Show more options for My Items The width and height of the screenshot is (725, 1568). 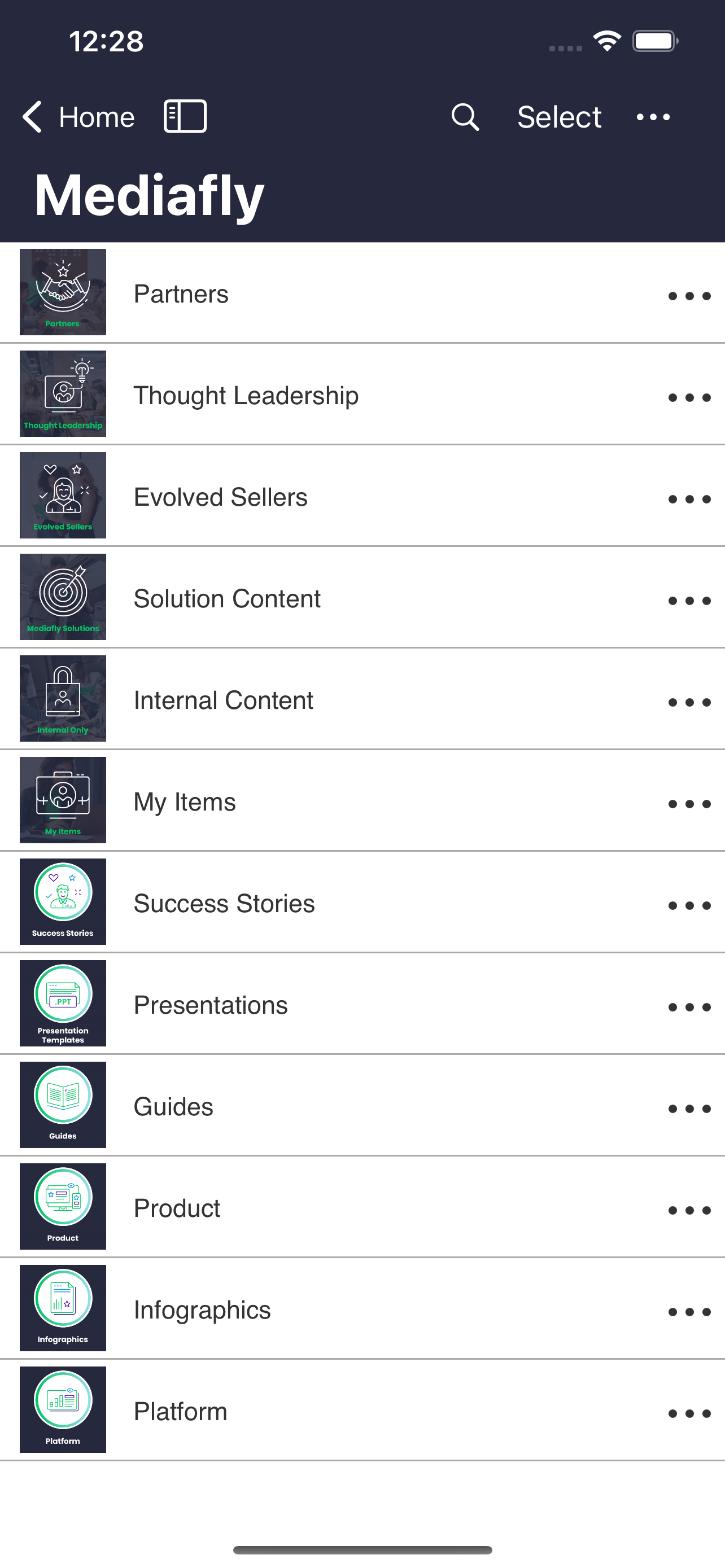coord(689,804)
